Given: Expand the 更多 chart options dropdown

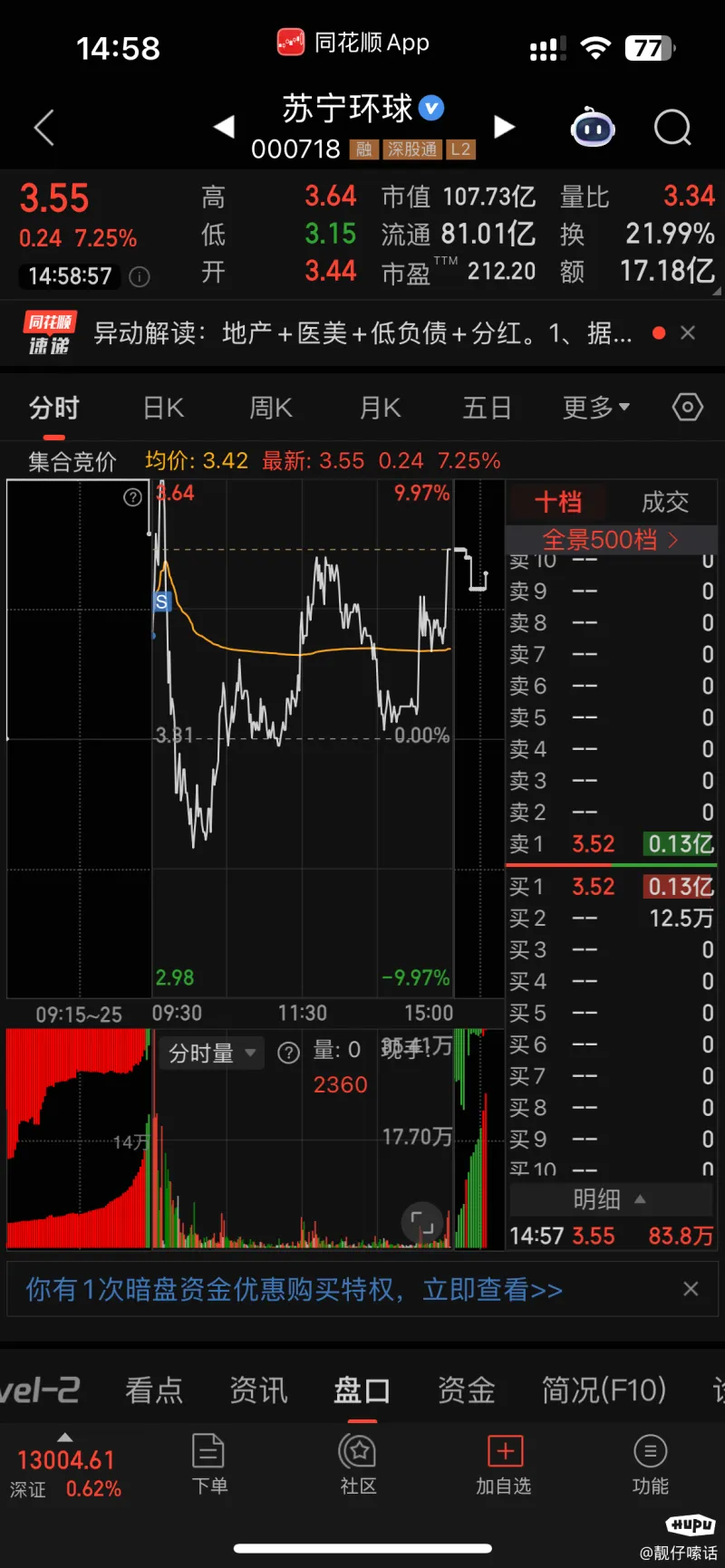Looking at the screenshot, I should [595, 408].
